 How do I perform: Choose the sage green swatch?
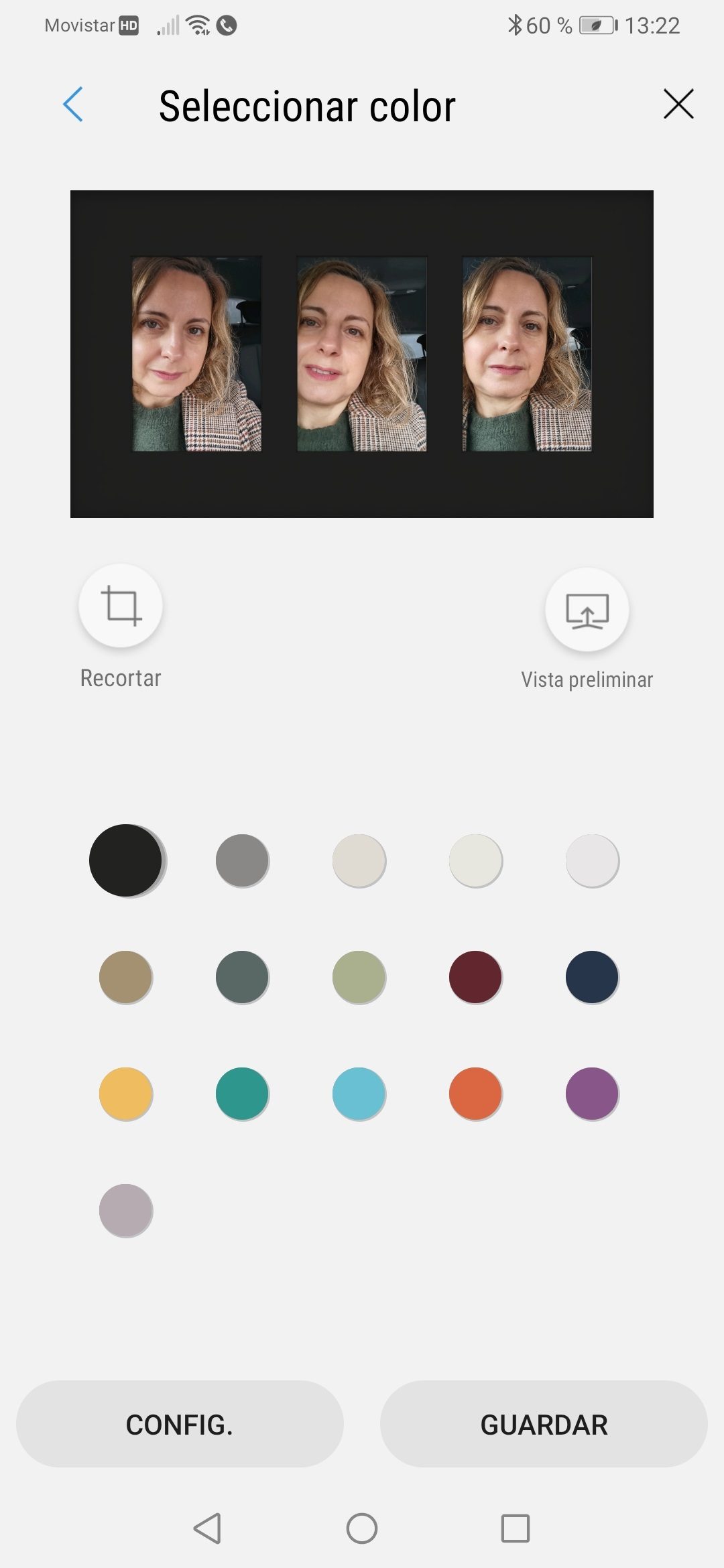pos(359,977)
